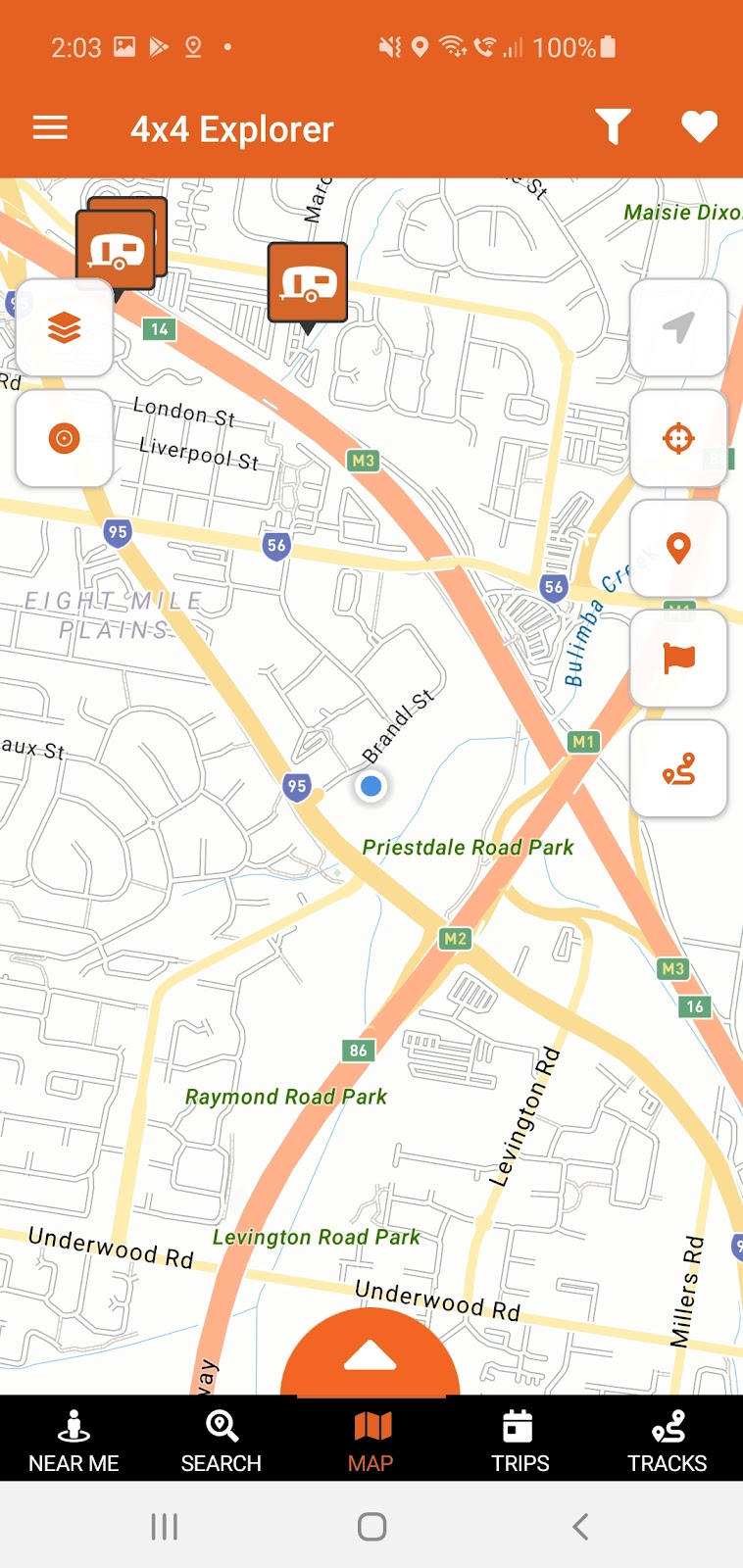
Task: Switch to Search tab
Action: coord(222,1440)
